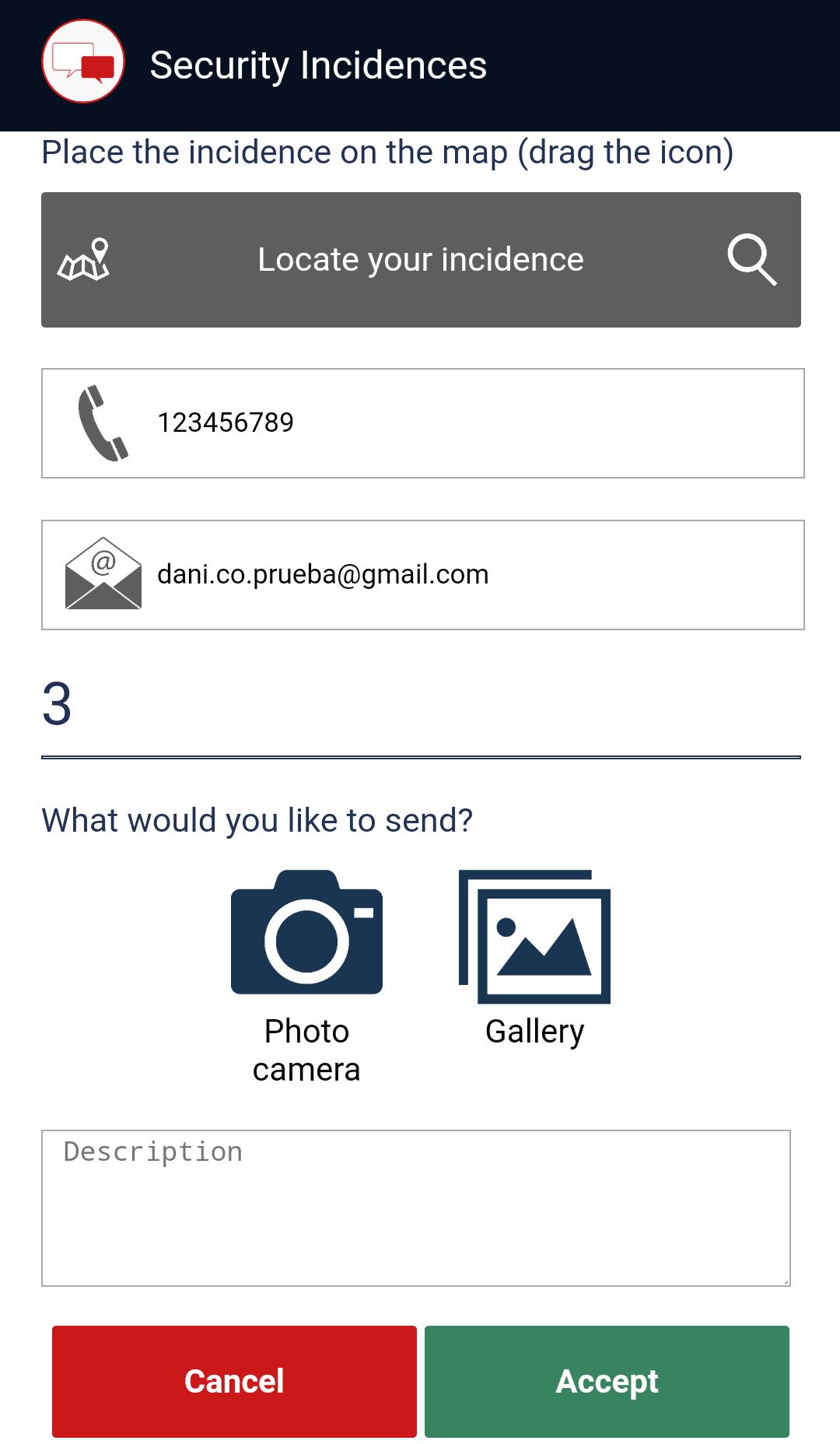Open the Photo camera option
Screen dimensions: 840x1444
(306, 977)
